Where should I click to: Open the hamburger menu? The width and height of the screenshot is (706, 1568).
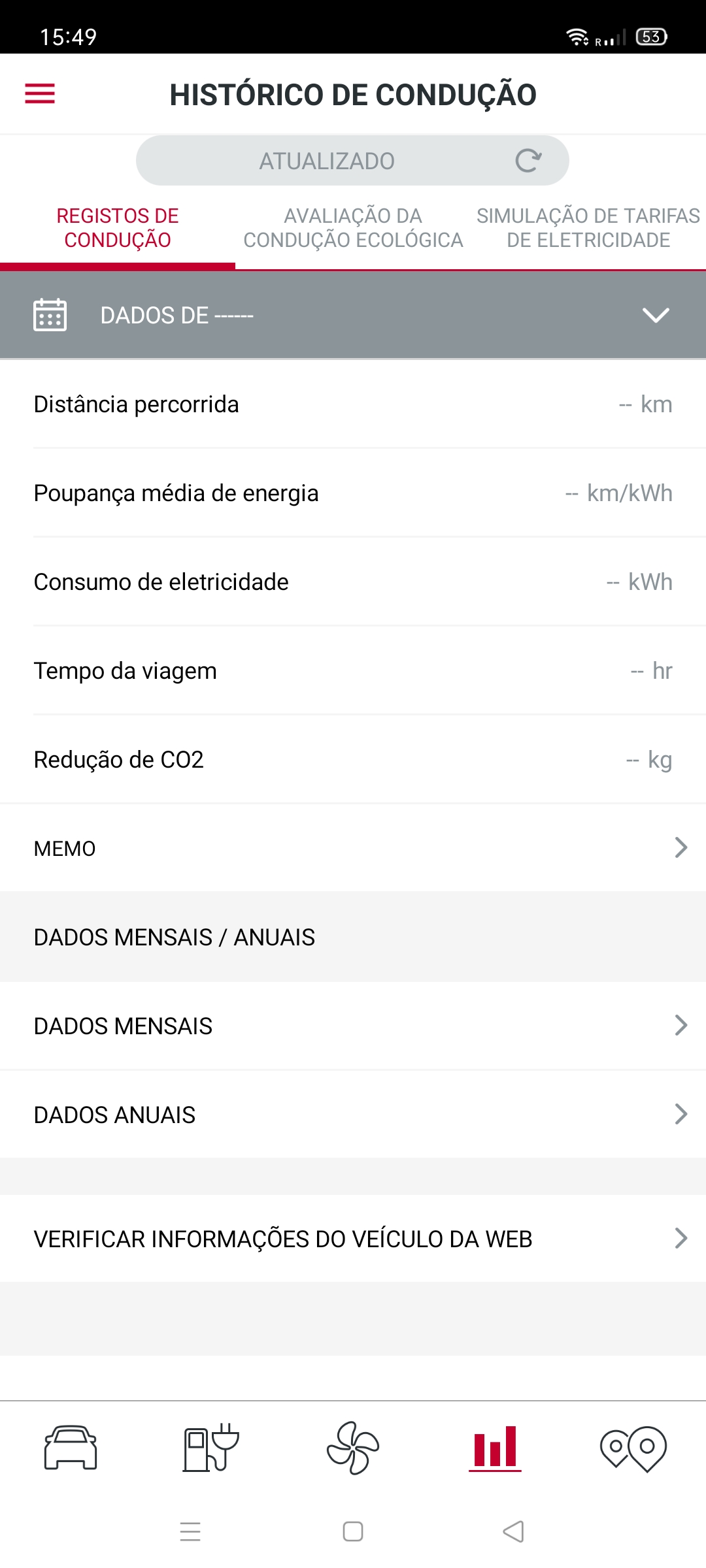pyautogui.click(x=40, y=94)
